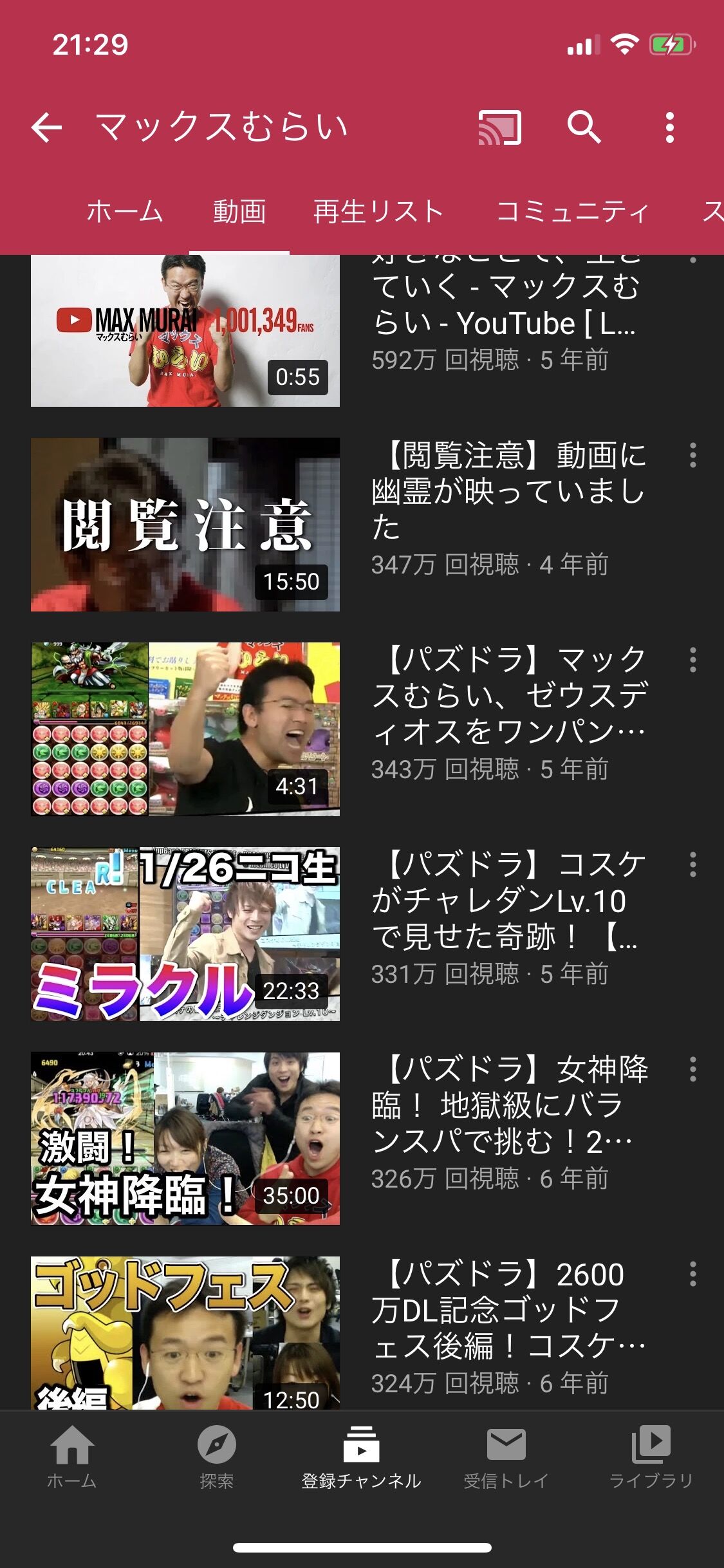Open options for the ゼウスディオス video

pyautogui.click(x=692, y=660)
